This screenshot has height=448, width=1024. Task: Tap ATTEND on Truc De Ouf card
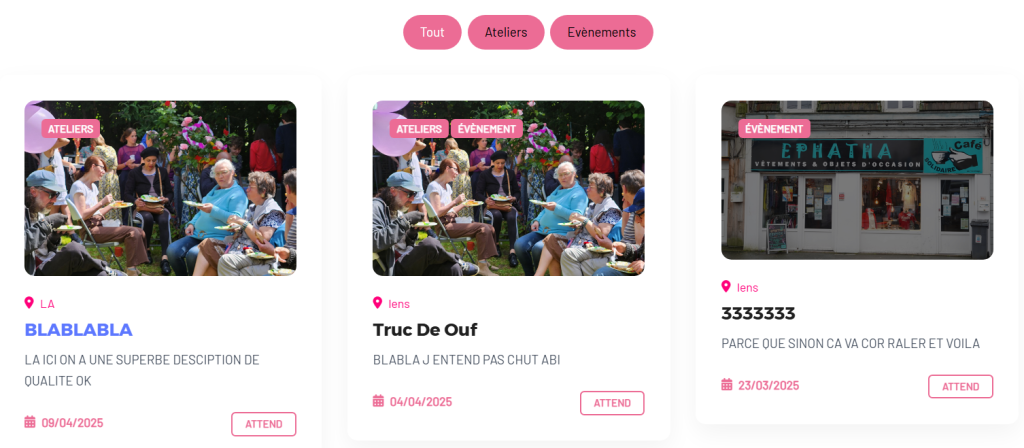point(612,403)
